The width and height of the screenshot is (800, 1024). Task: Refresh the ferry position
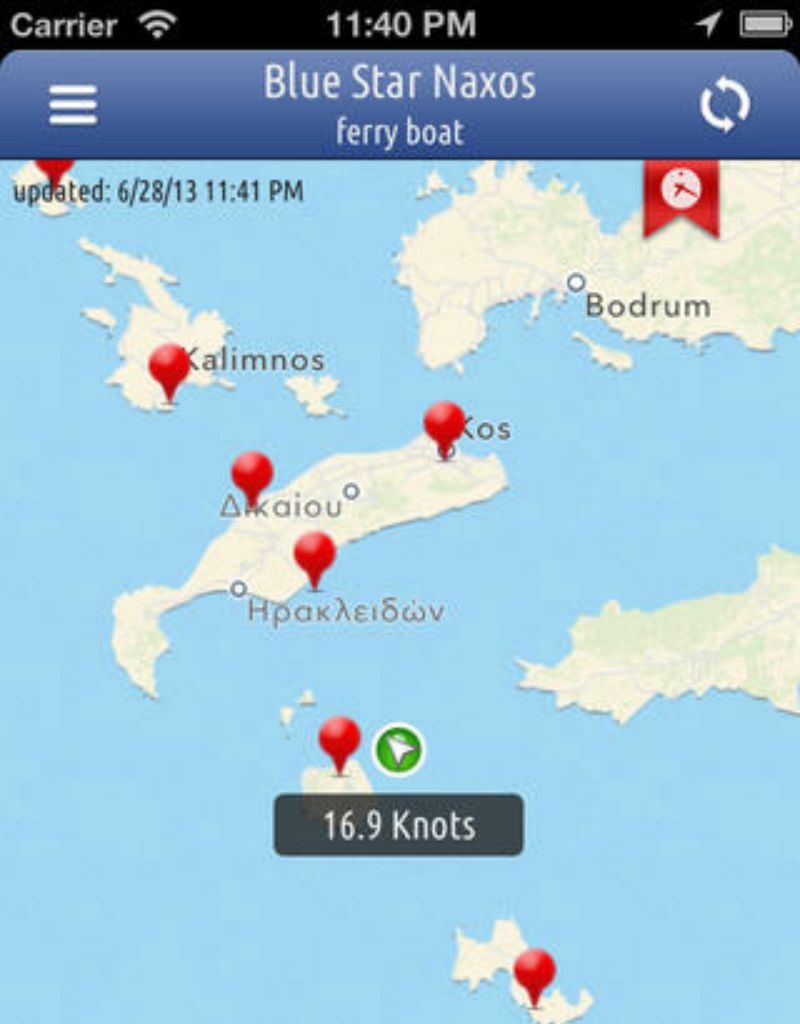(724, 105)
